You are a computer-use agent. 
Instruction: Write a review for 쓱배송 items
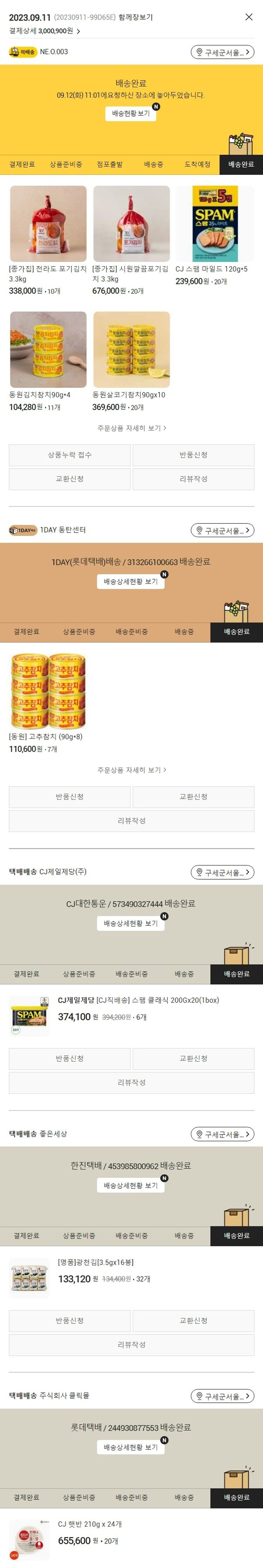coord(194,478)
